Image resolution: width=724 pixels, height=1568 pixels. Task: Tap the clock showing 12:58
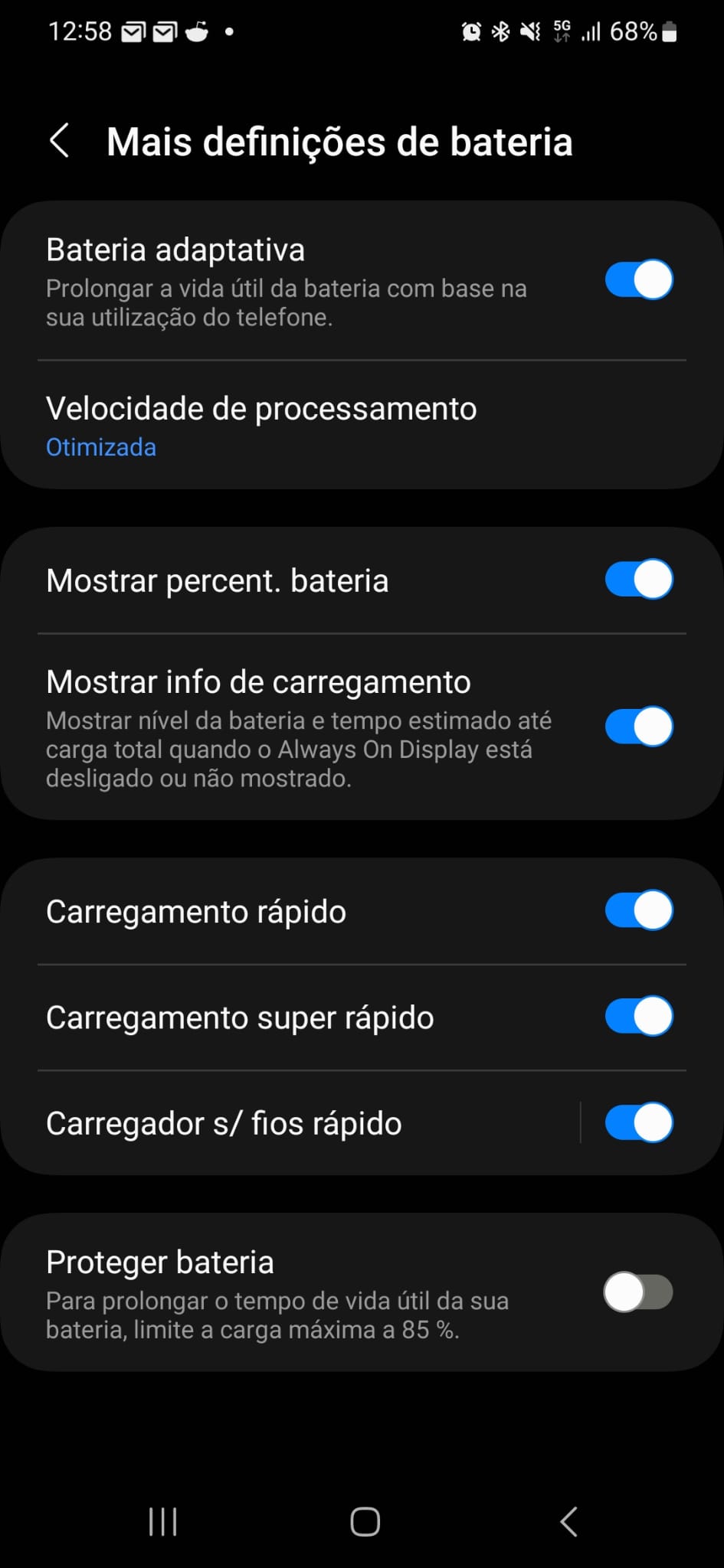click(80, 31)
